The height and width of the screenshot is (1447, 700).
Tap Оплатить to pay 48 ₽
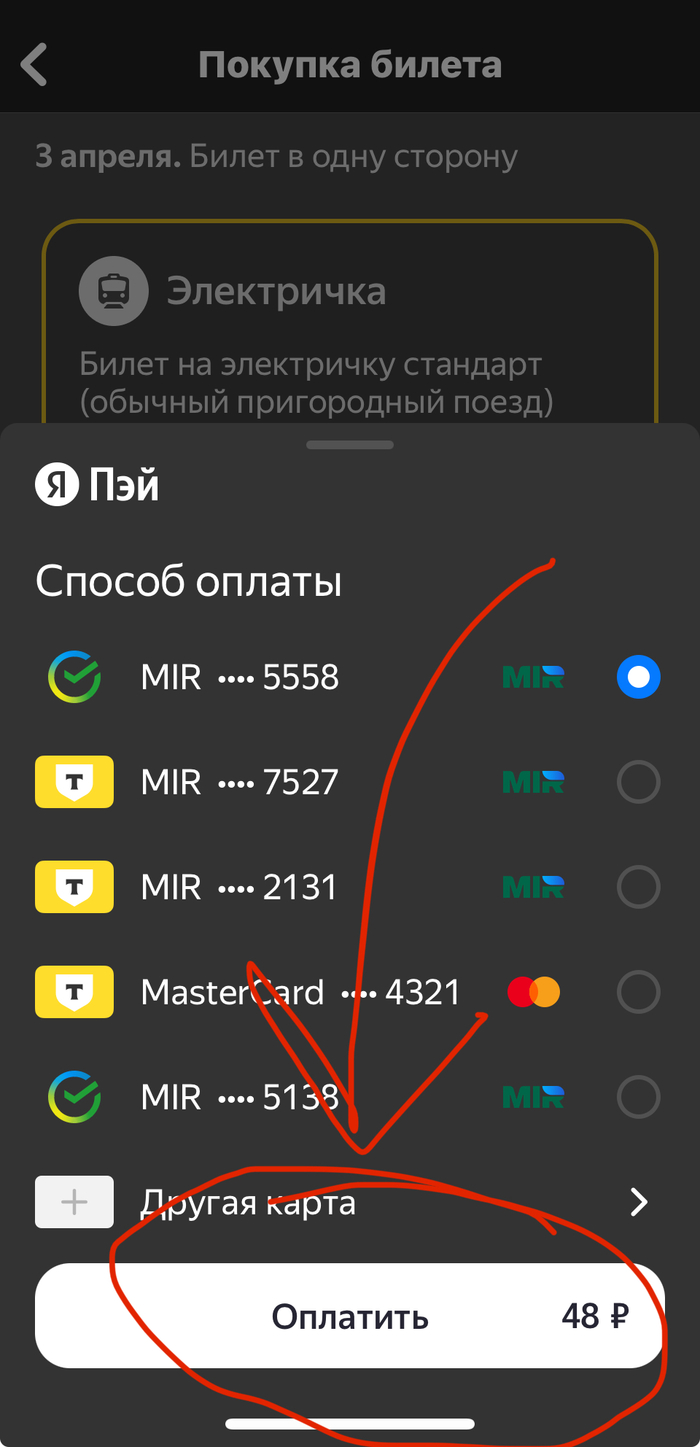(x=350, y=1316)
